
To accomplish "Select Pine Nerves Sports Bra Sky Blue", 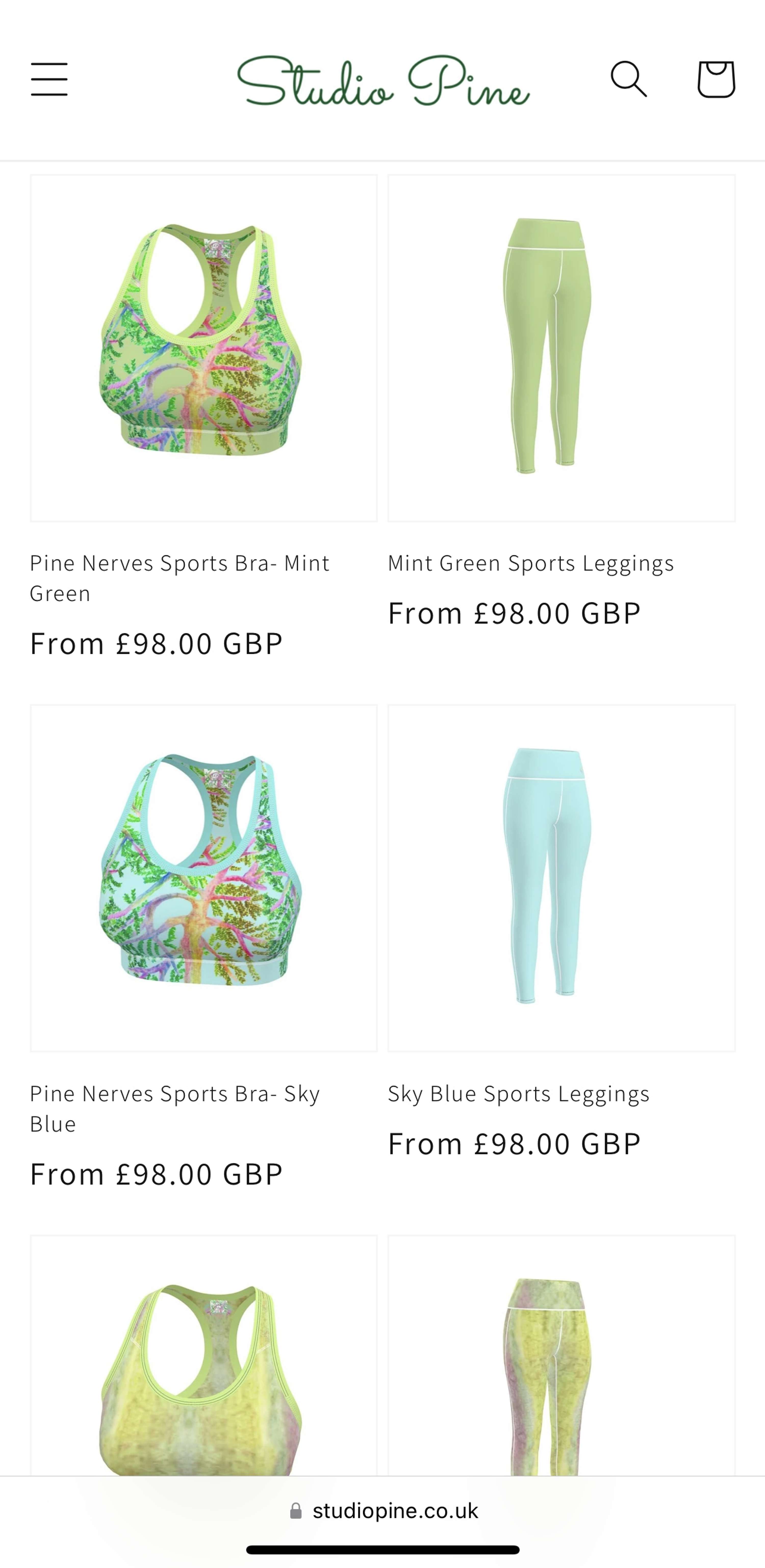I will (x=203, y=878).
